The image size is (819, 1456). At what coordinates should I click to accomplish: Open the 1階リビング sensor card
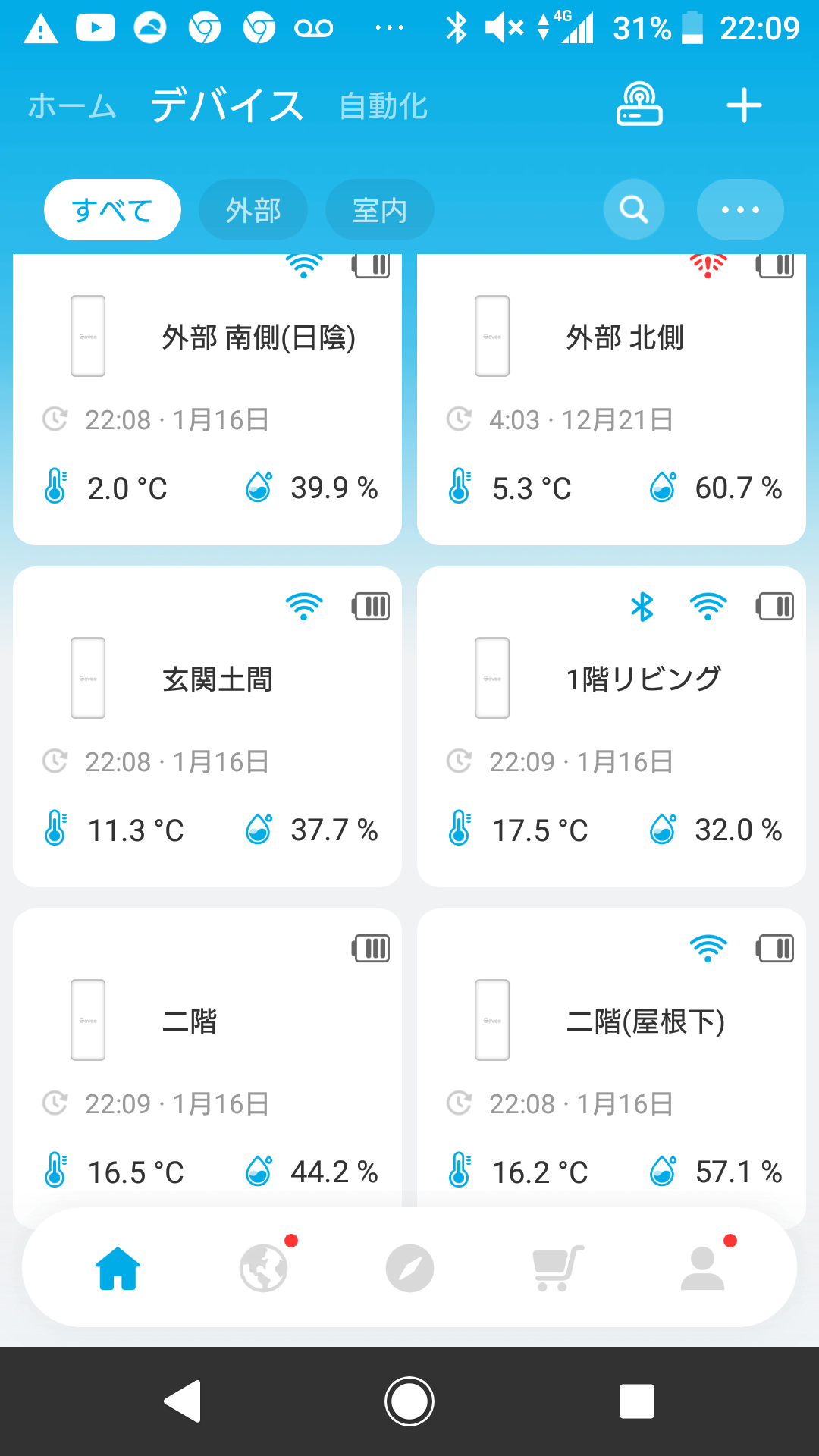(x=611, y=726)
